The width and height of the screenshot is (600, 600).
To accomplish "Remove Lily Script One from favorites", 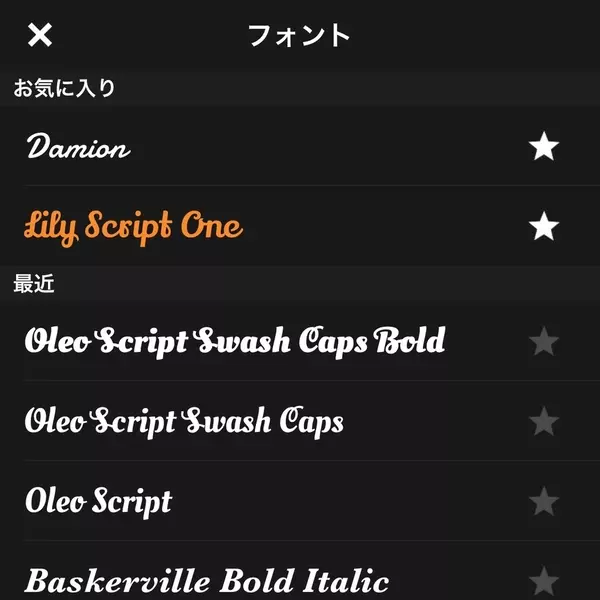I will click(x=543, y=226).
